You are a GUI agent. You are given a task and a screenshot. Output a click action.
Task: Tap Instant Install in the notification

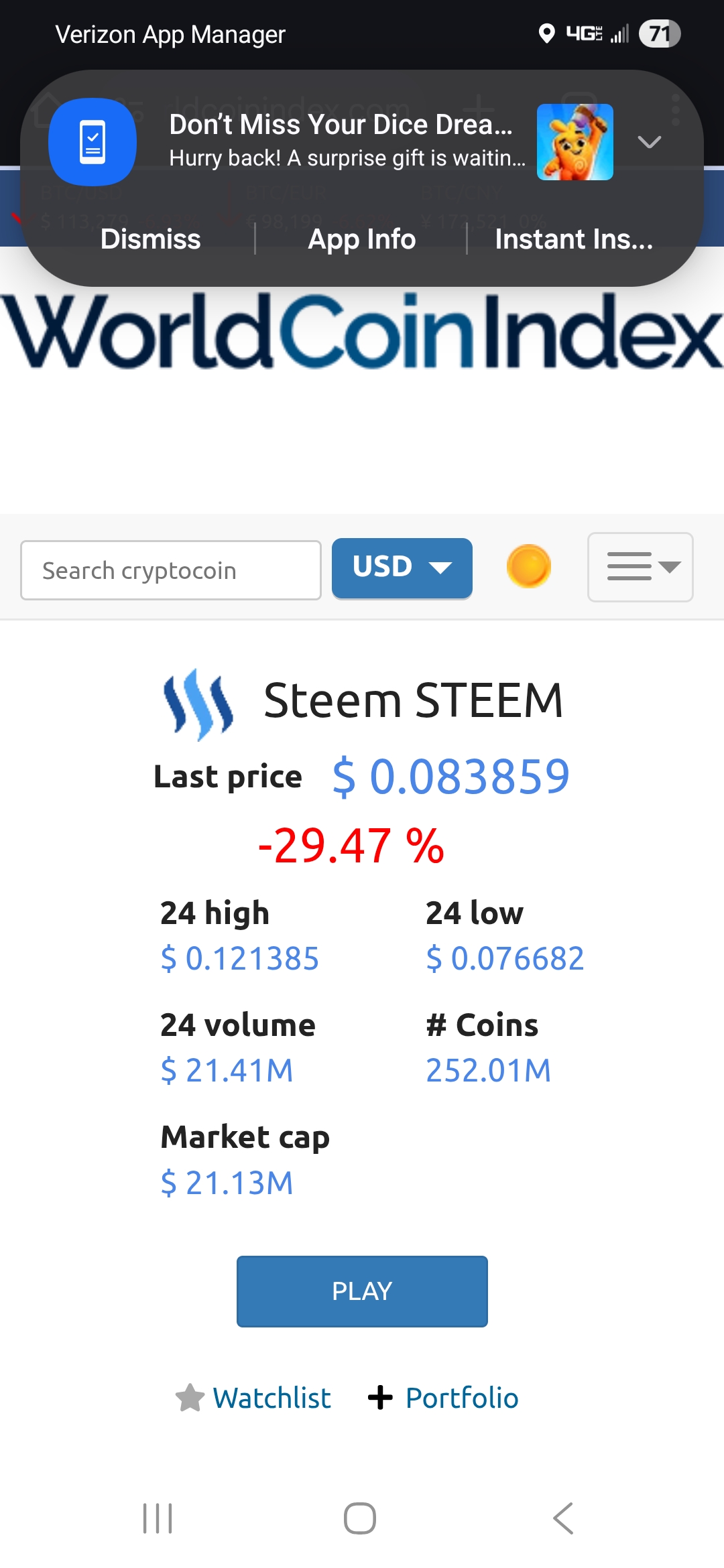coord(574,239)
